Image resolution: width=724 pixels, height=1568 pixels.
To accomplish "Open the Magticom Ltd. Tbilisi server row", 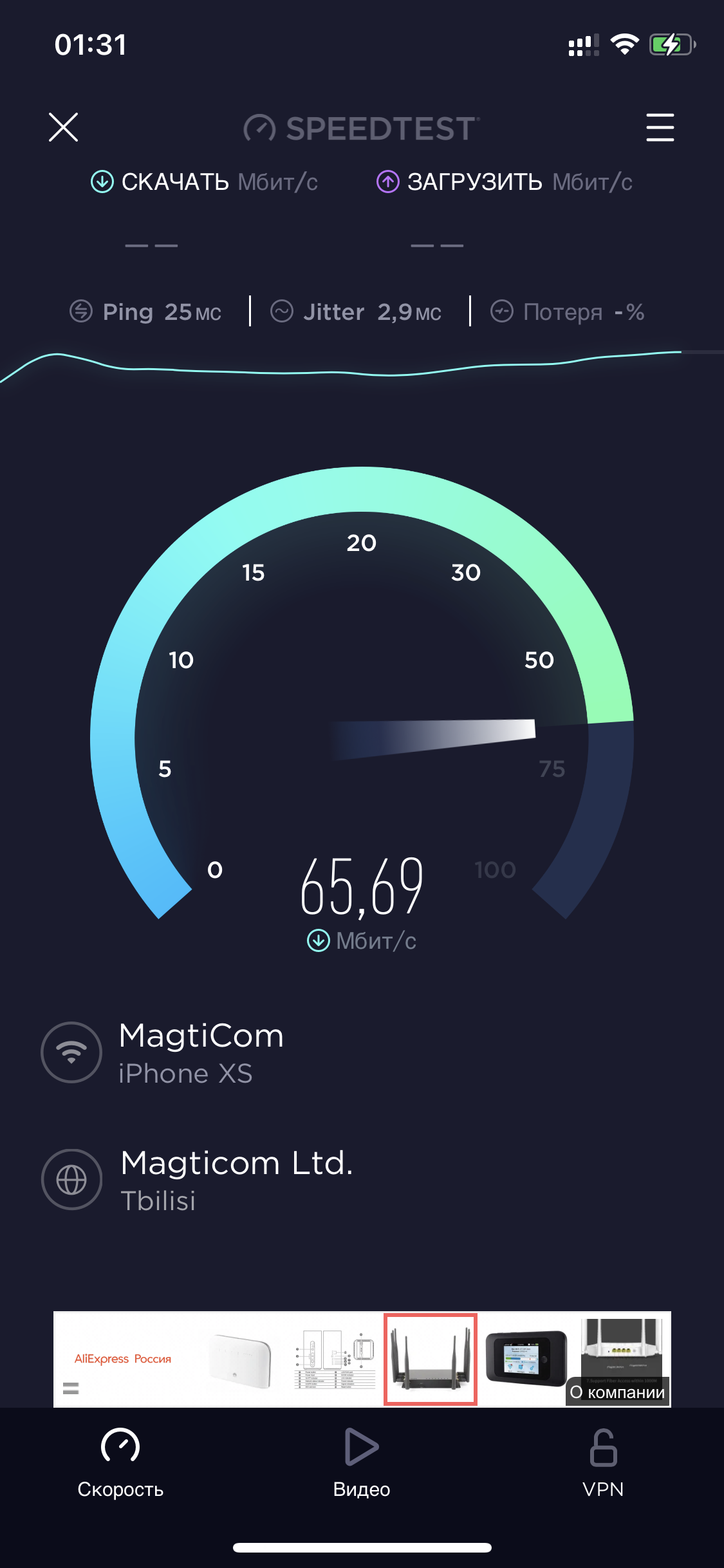I will pyautogui.click(x=236, y=1181).
